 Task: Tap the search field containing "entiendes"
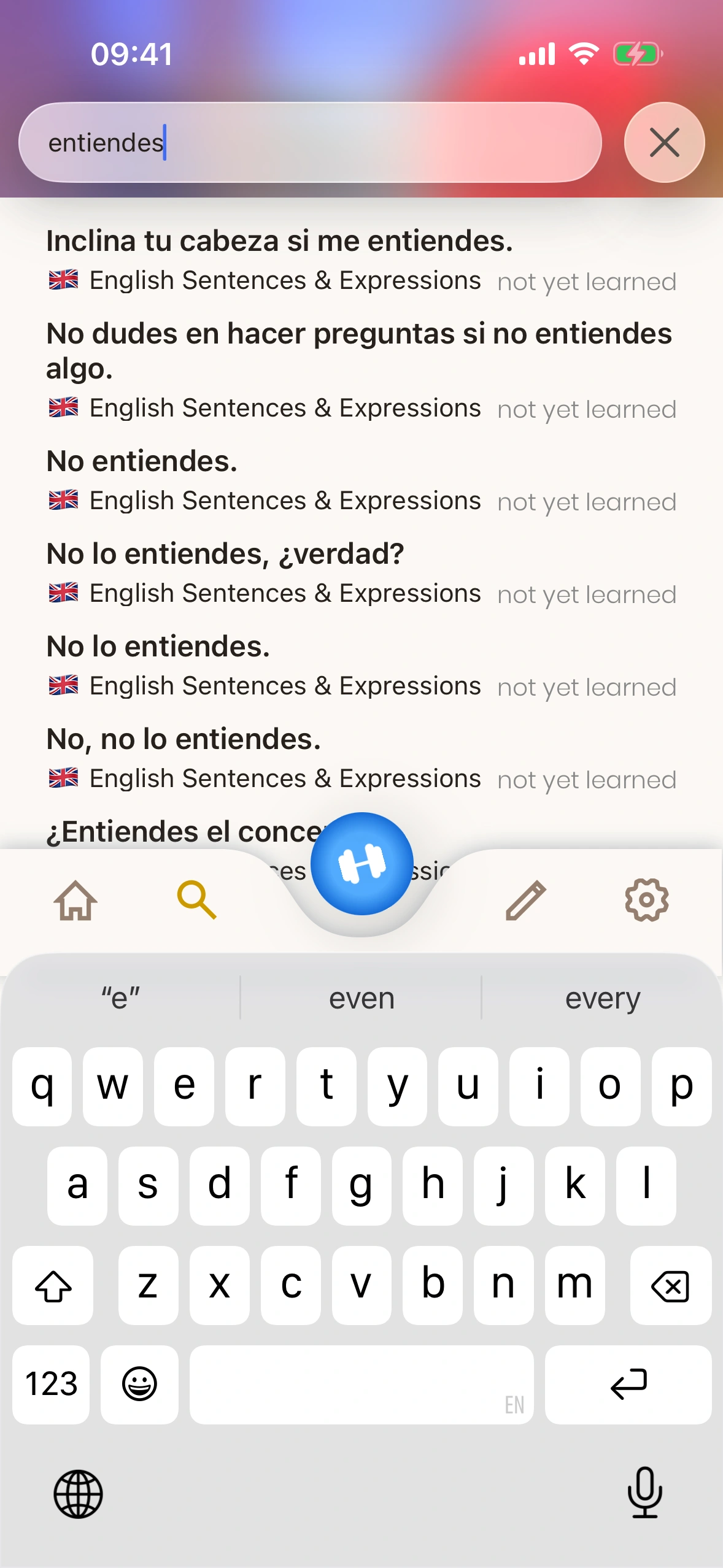310,142
